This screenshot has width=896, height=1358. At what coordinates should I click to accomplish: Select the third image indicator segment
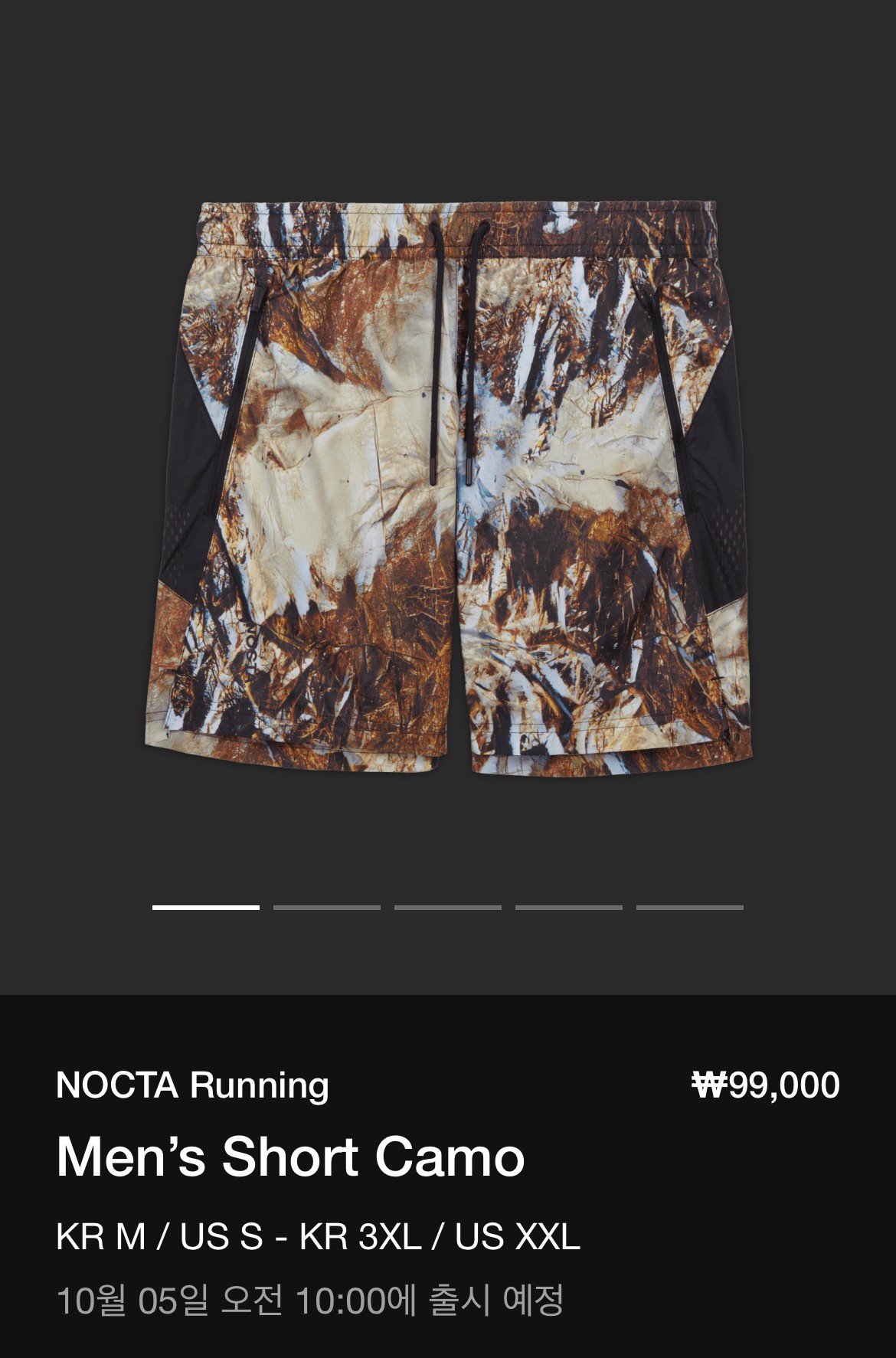(x=448, y=908)
